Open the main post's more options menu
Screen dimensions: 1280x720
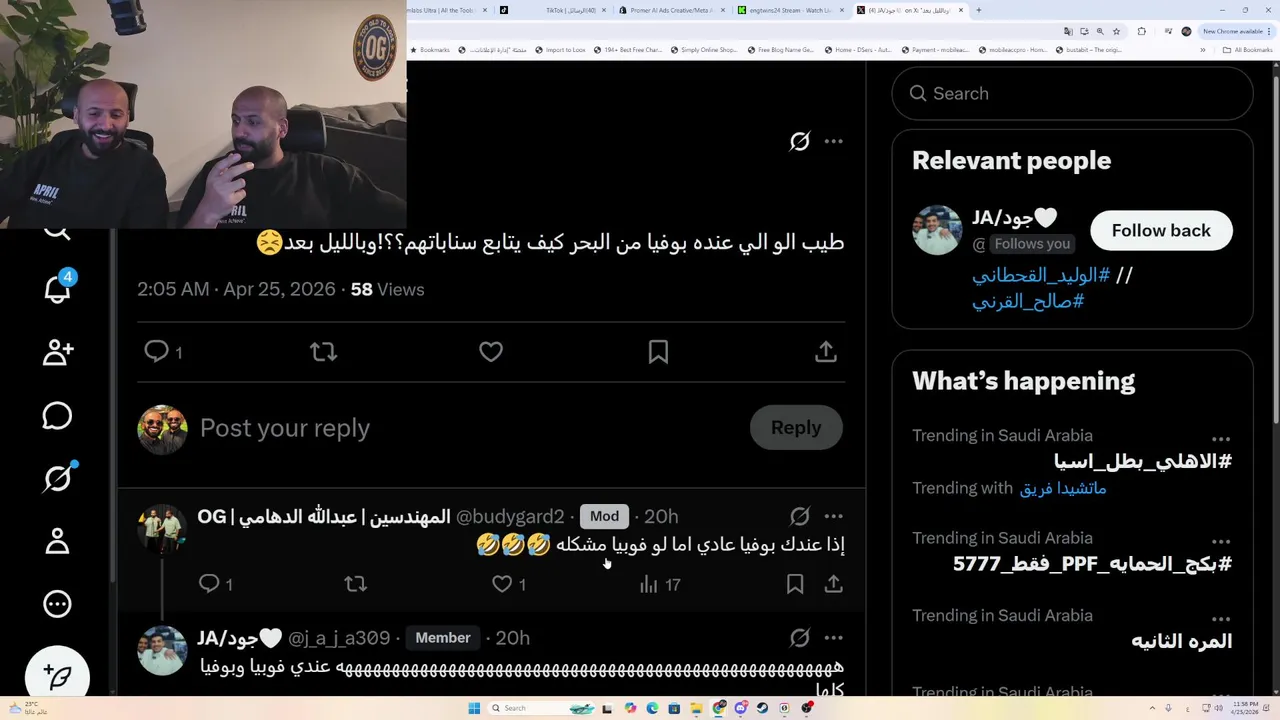(833, 141)
